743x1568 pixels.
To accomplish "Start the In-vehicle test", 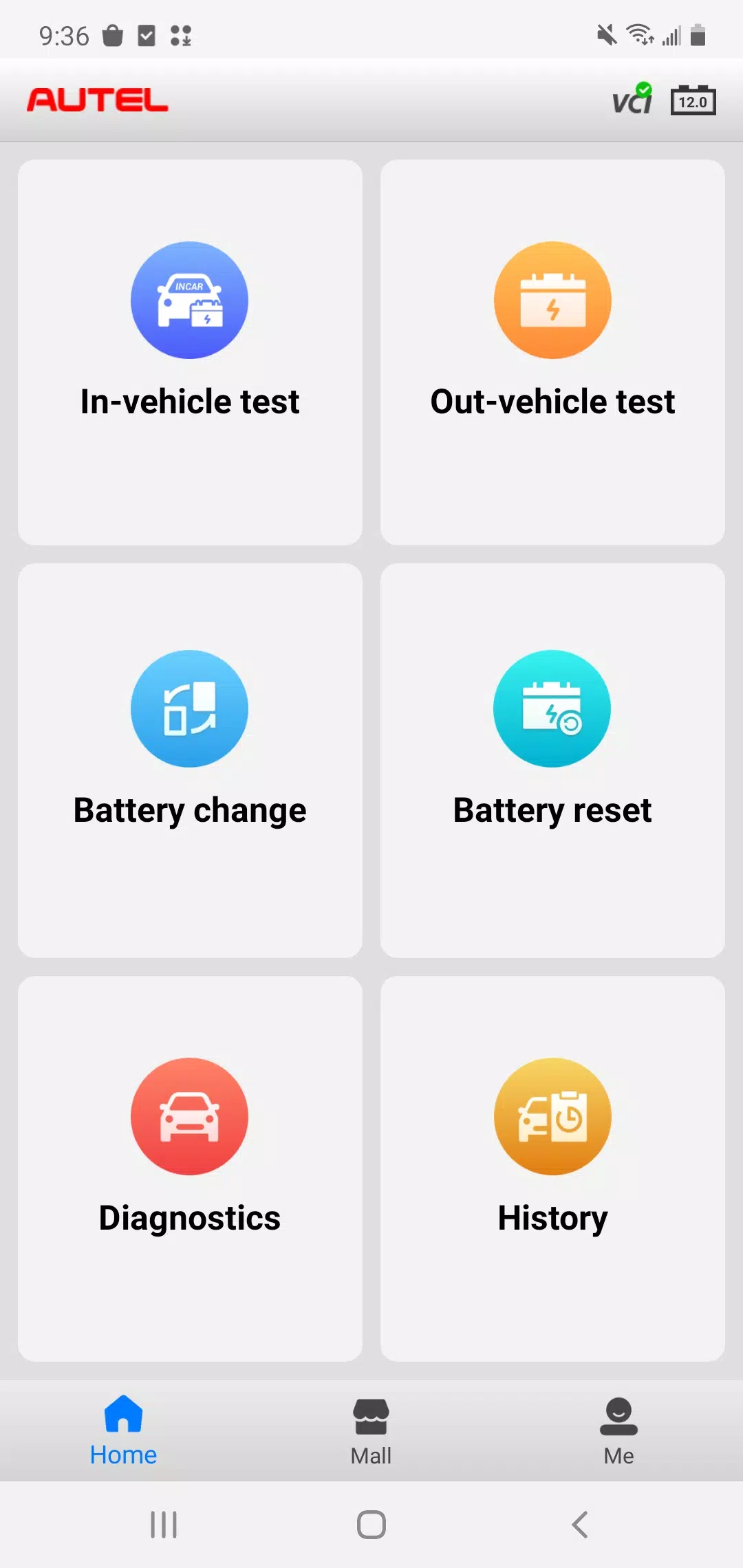I will coord(190,352).
